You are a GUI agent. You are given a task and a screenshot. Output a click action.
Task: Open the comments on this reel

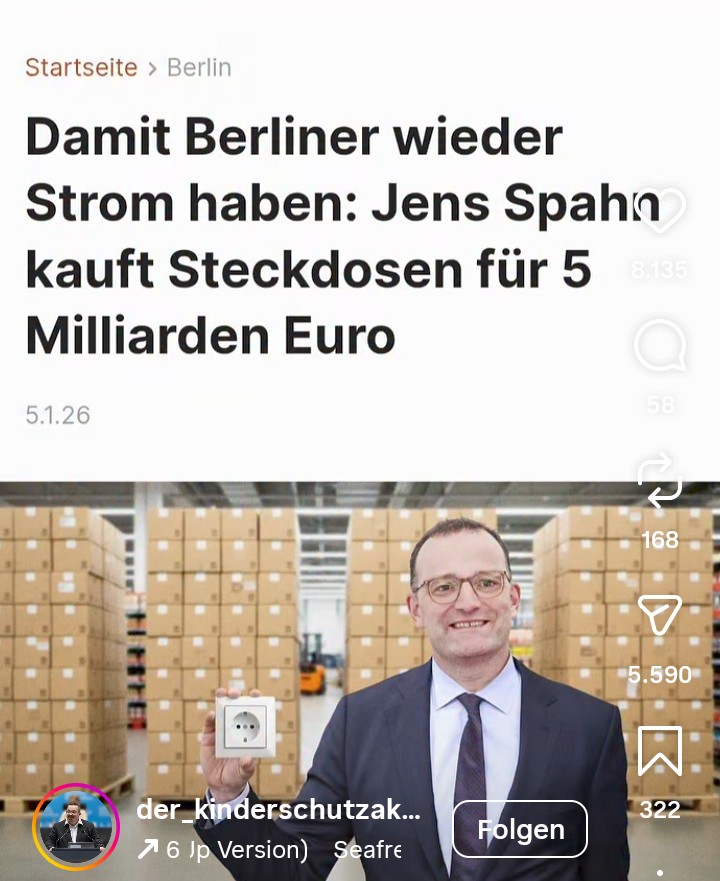point(660,347)
